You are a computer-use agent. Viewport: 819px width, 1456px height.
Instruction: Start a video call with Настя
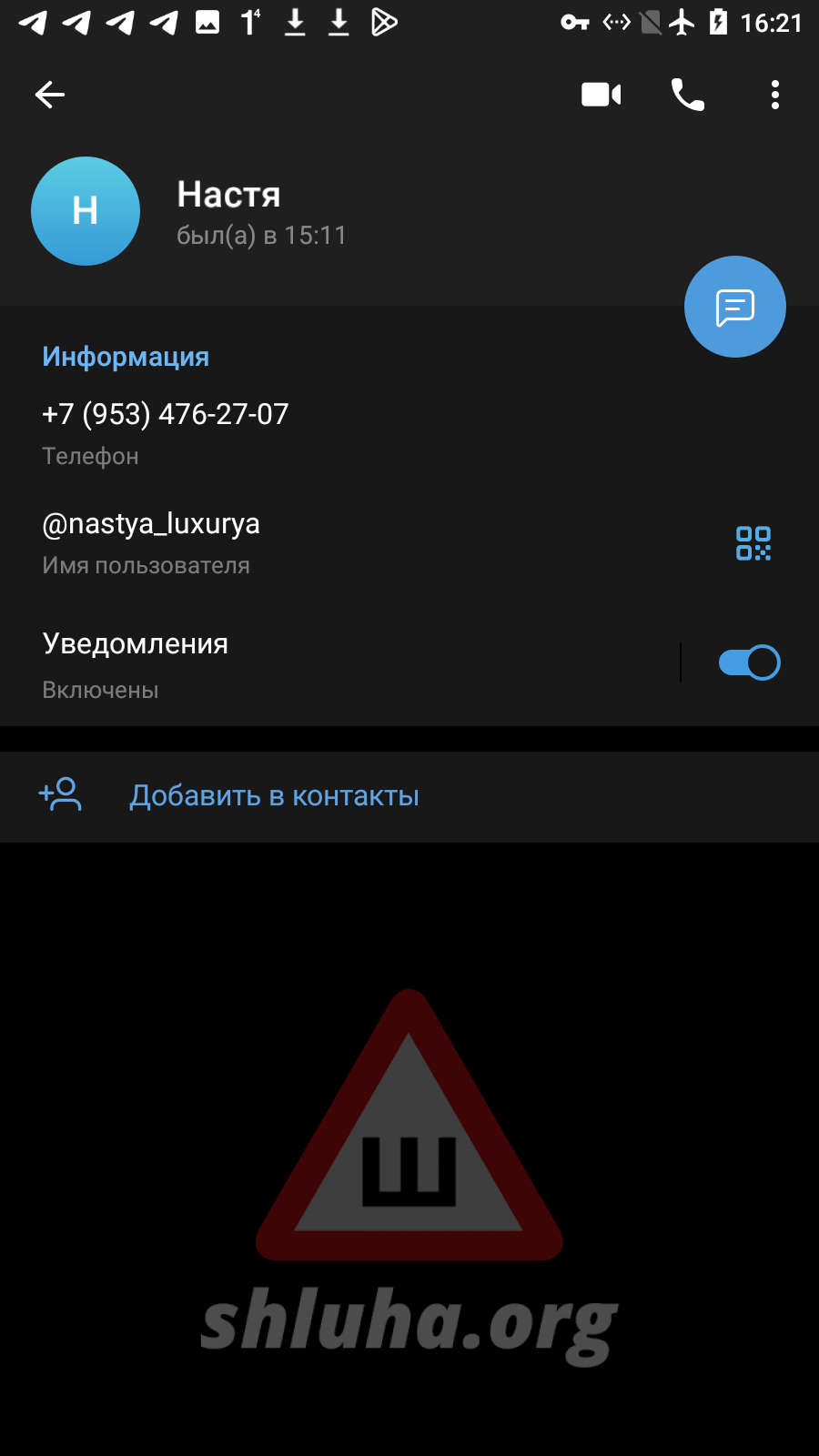click(601, 95)
